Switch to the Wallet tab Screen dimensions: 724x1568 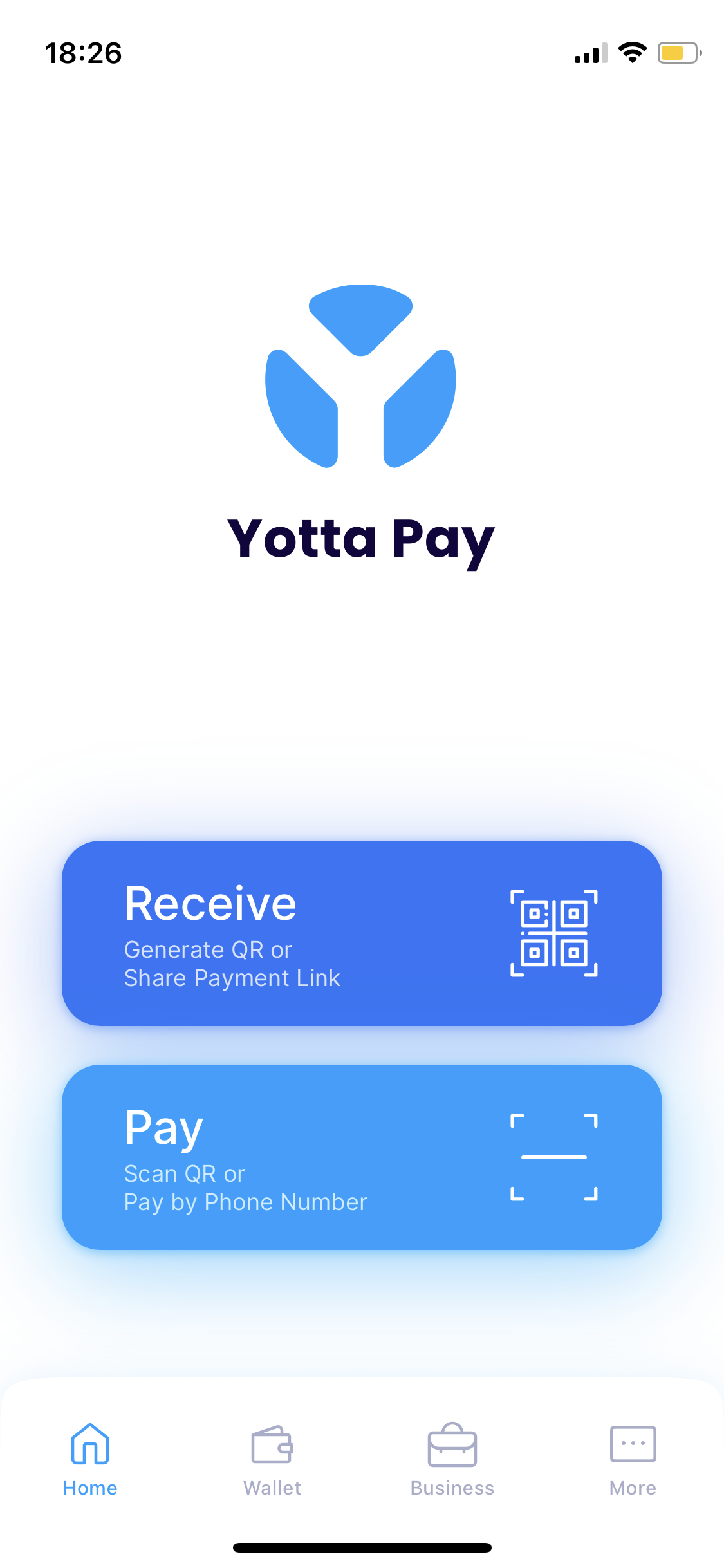(x=272, y=1460)
